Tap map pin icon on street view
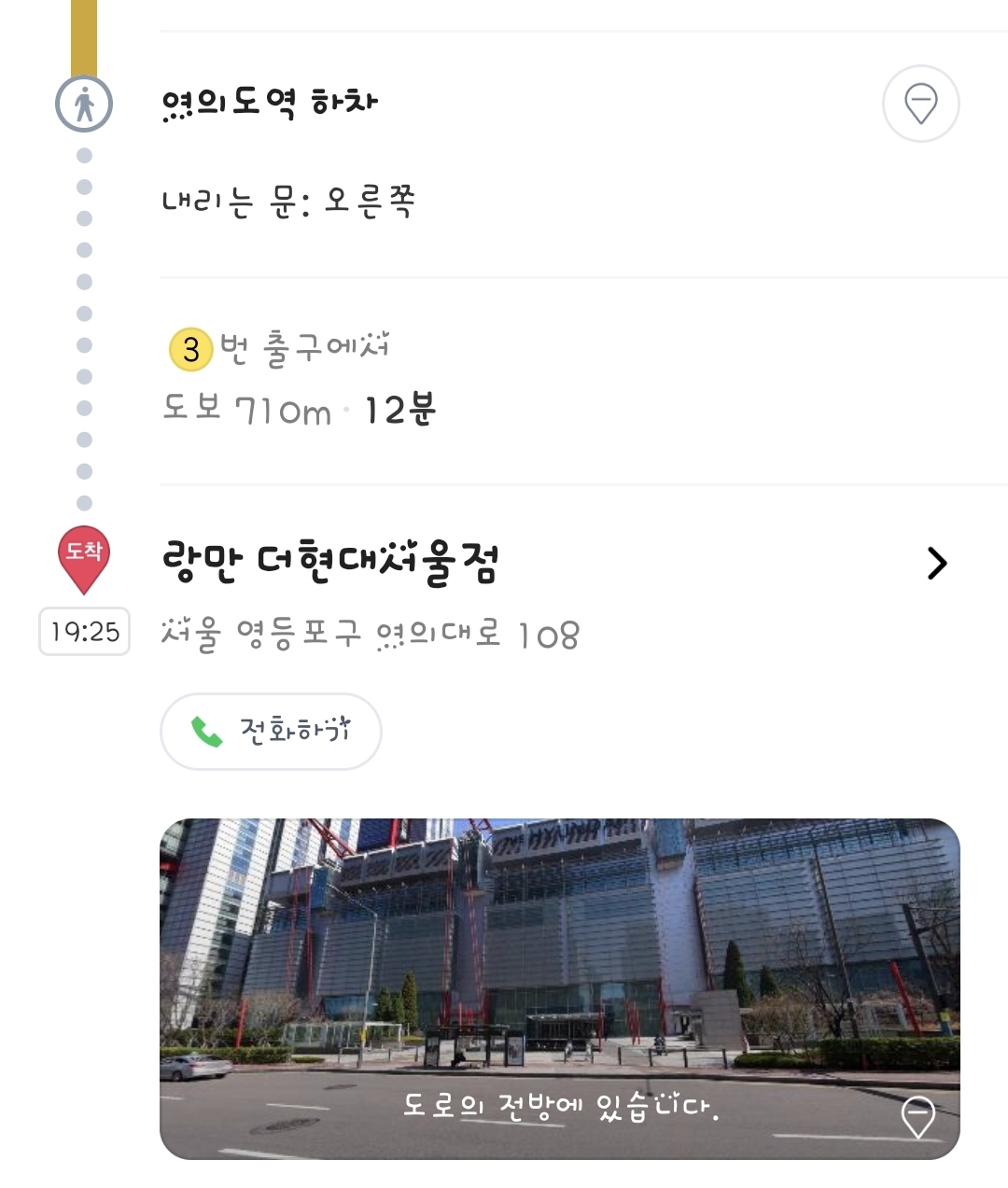 click(x=917, y=1116)
